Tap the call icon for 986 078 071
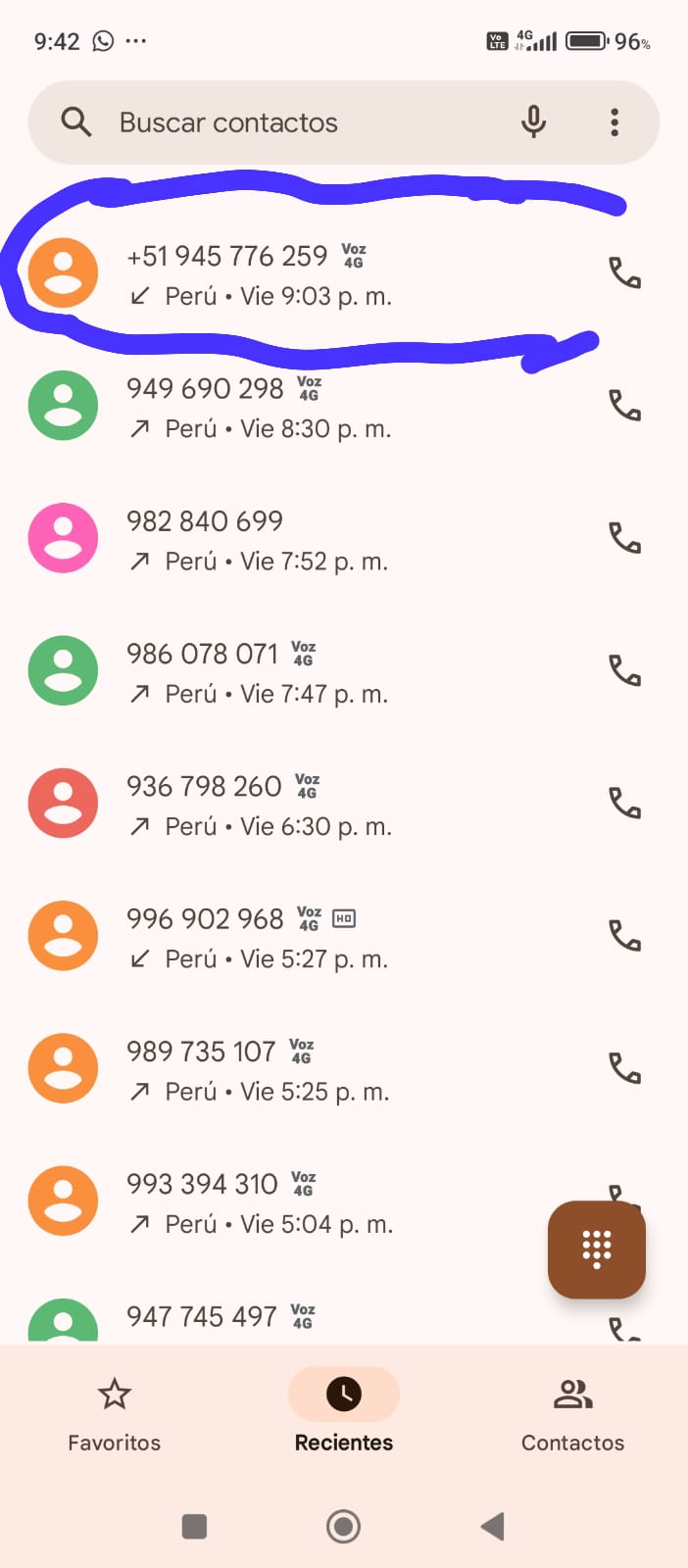Screen dimensions: 688x1568 (624, 670)
